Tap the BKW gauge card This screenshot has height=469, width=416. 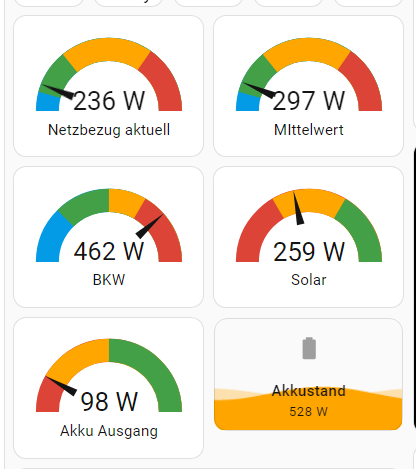[x=108, y=237]
